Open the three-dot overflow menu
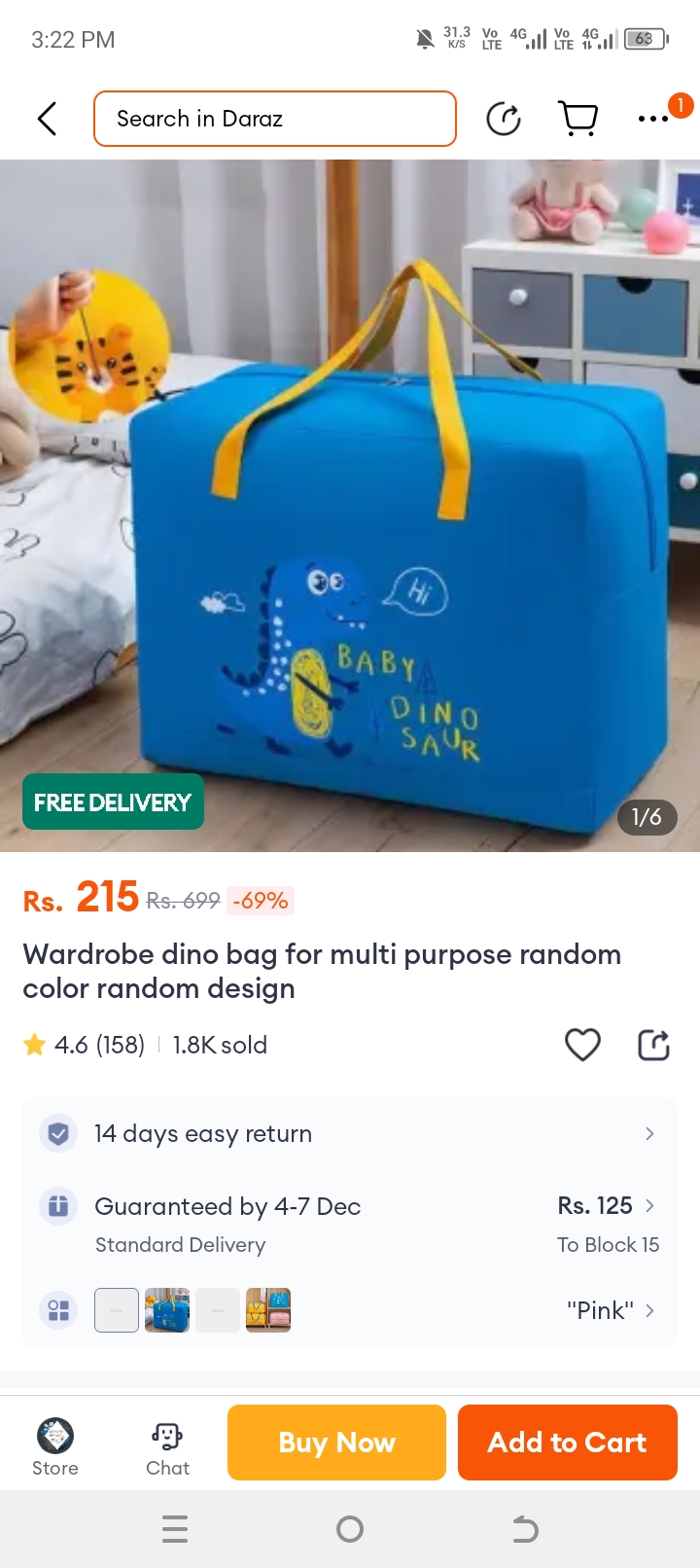This screenshot has height=1568, width=700. point(652,119)
